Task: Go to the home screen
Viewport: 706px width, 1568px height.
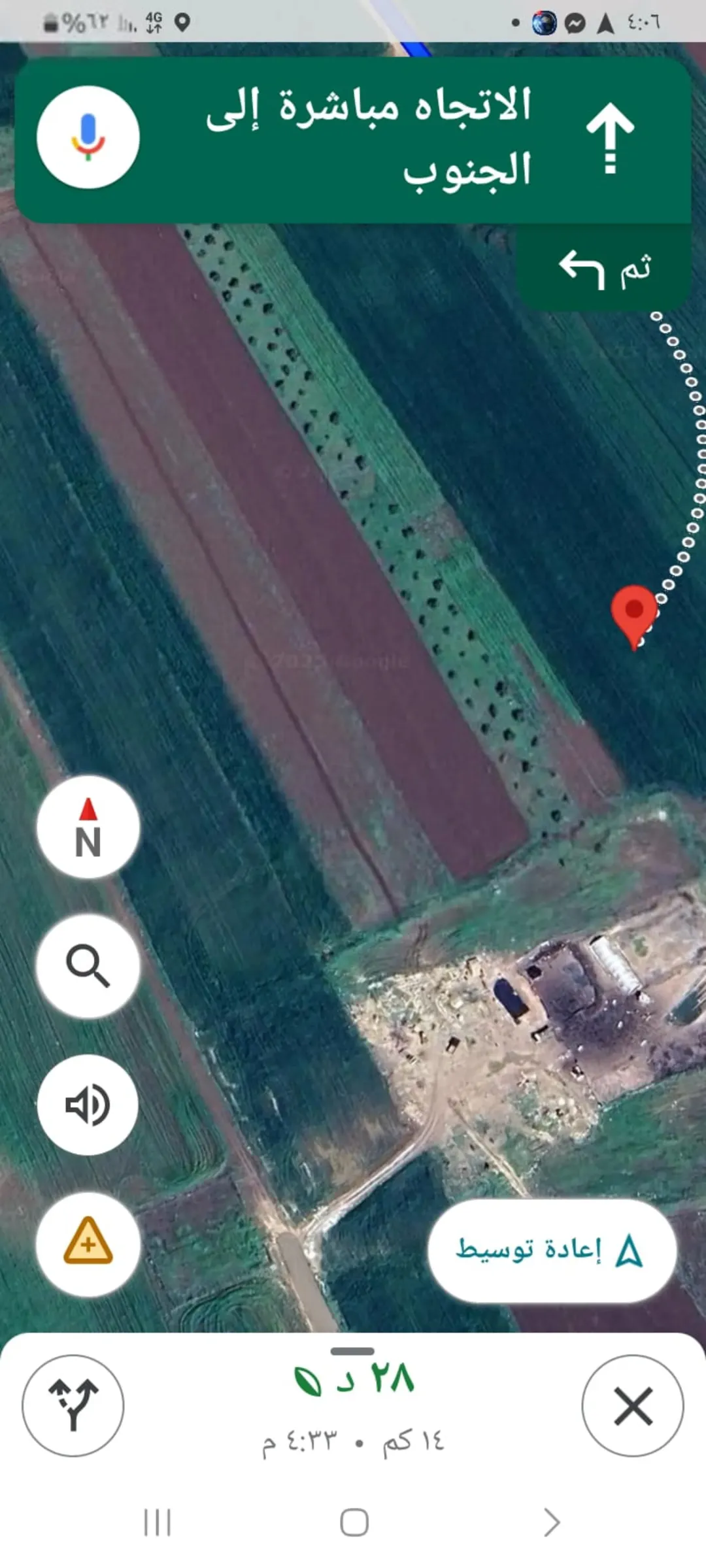Action: pos(354,1523)
